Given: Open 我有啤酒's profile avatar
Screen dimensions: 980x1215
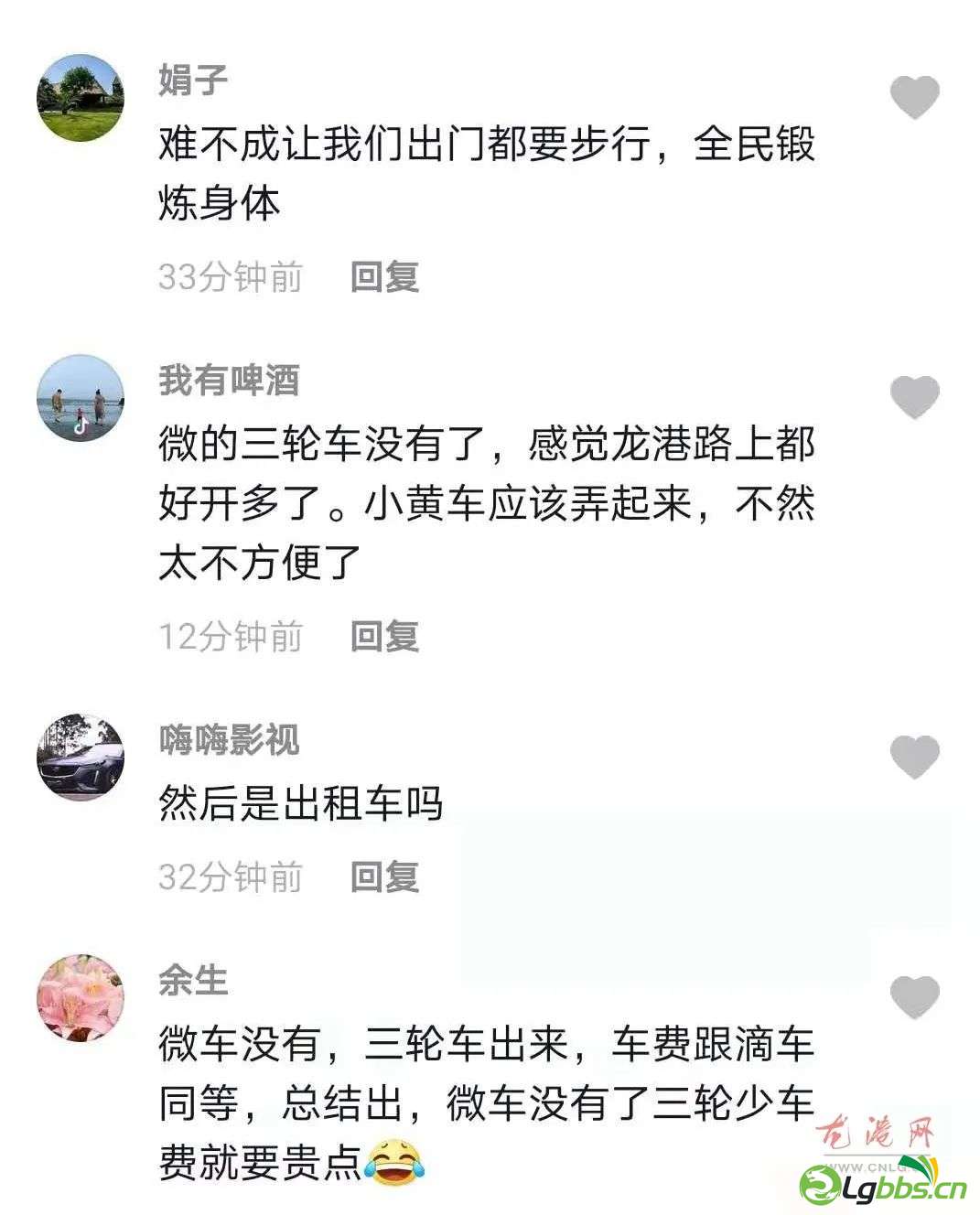Looking at the screenshot, I should coord(81,398).
